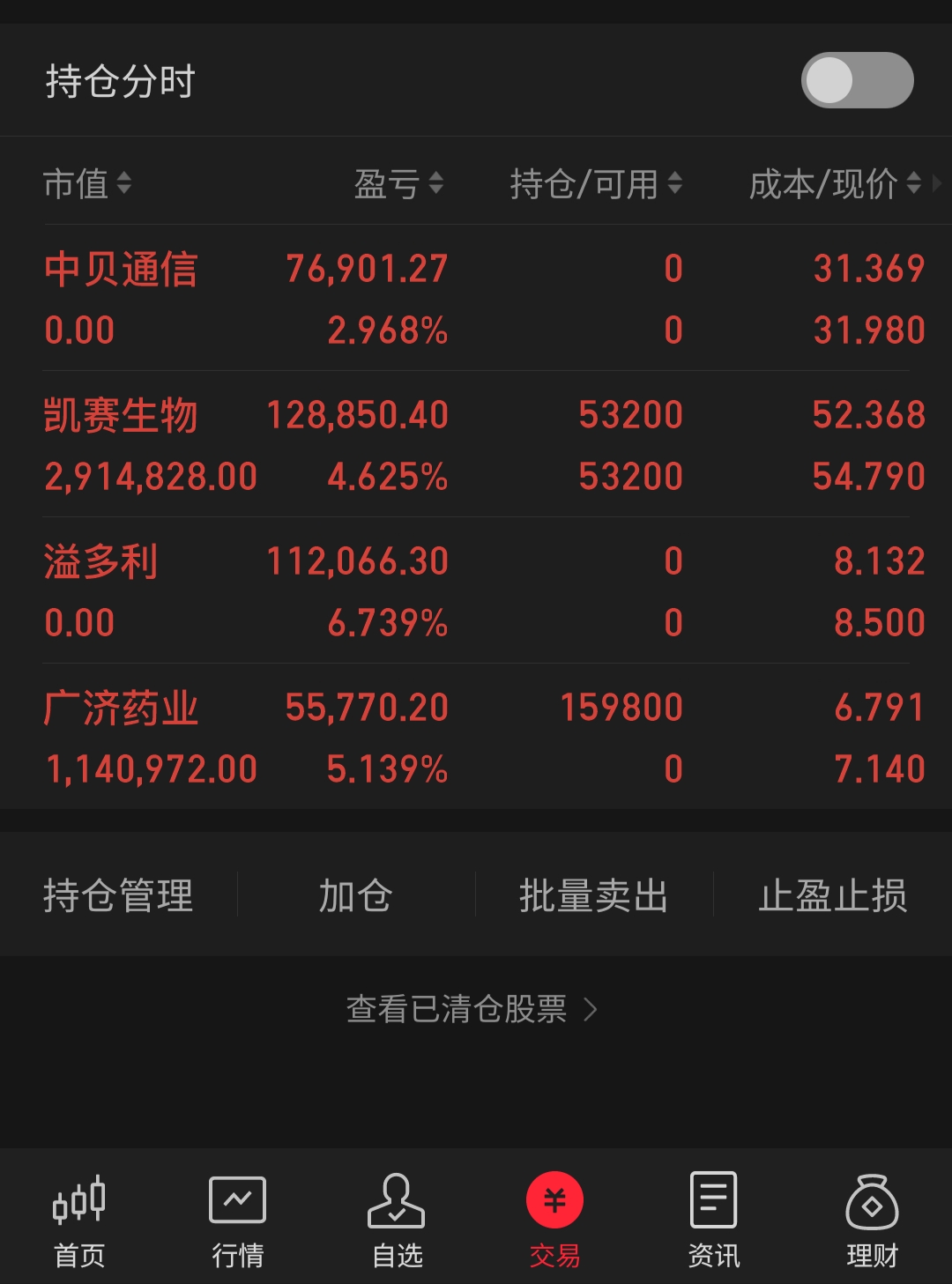
Task: Sort the 盈亏 column
Action: point(399,183)
